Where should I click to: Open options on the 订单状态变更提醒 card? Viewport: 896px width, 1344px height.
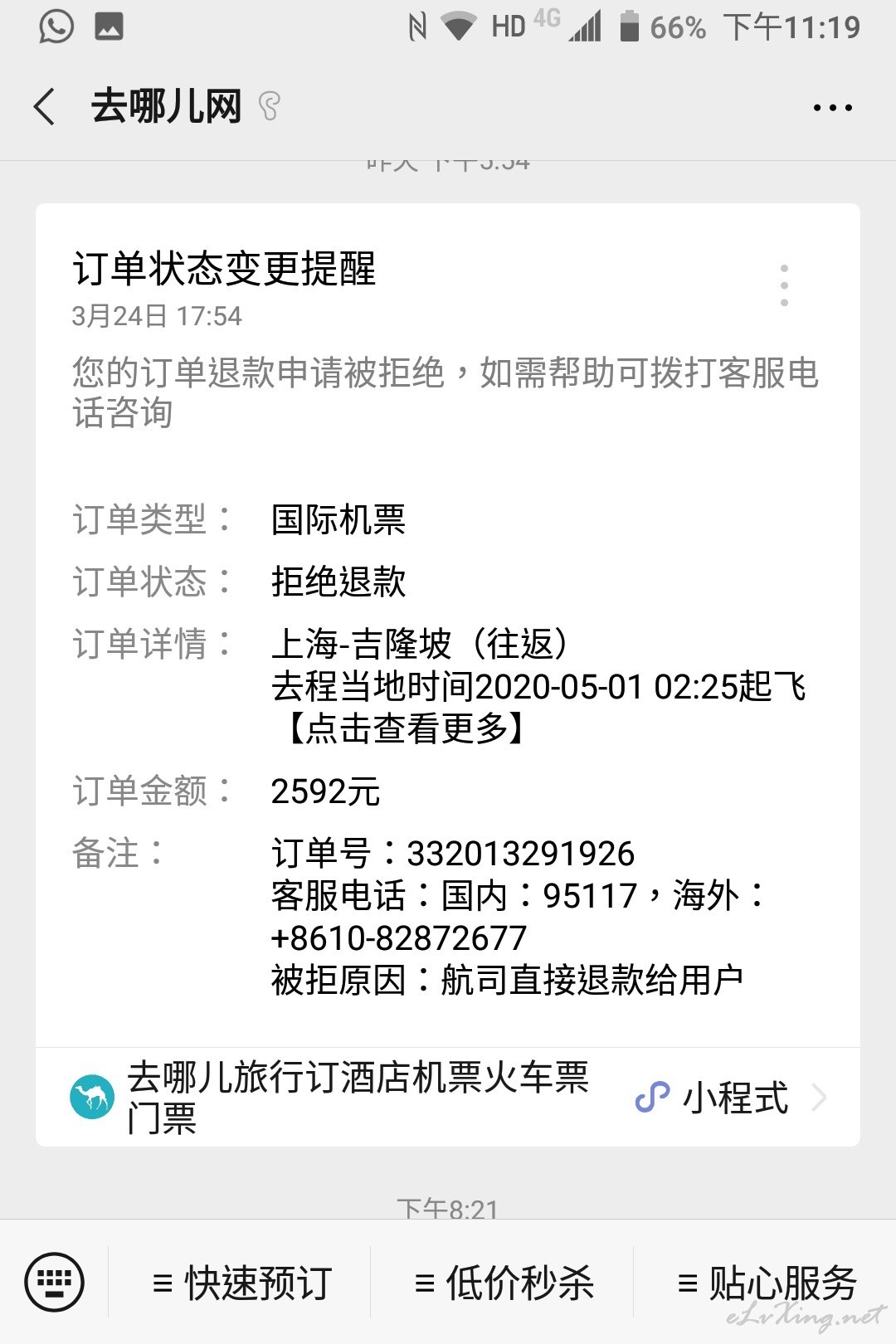tap(784, 285)
